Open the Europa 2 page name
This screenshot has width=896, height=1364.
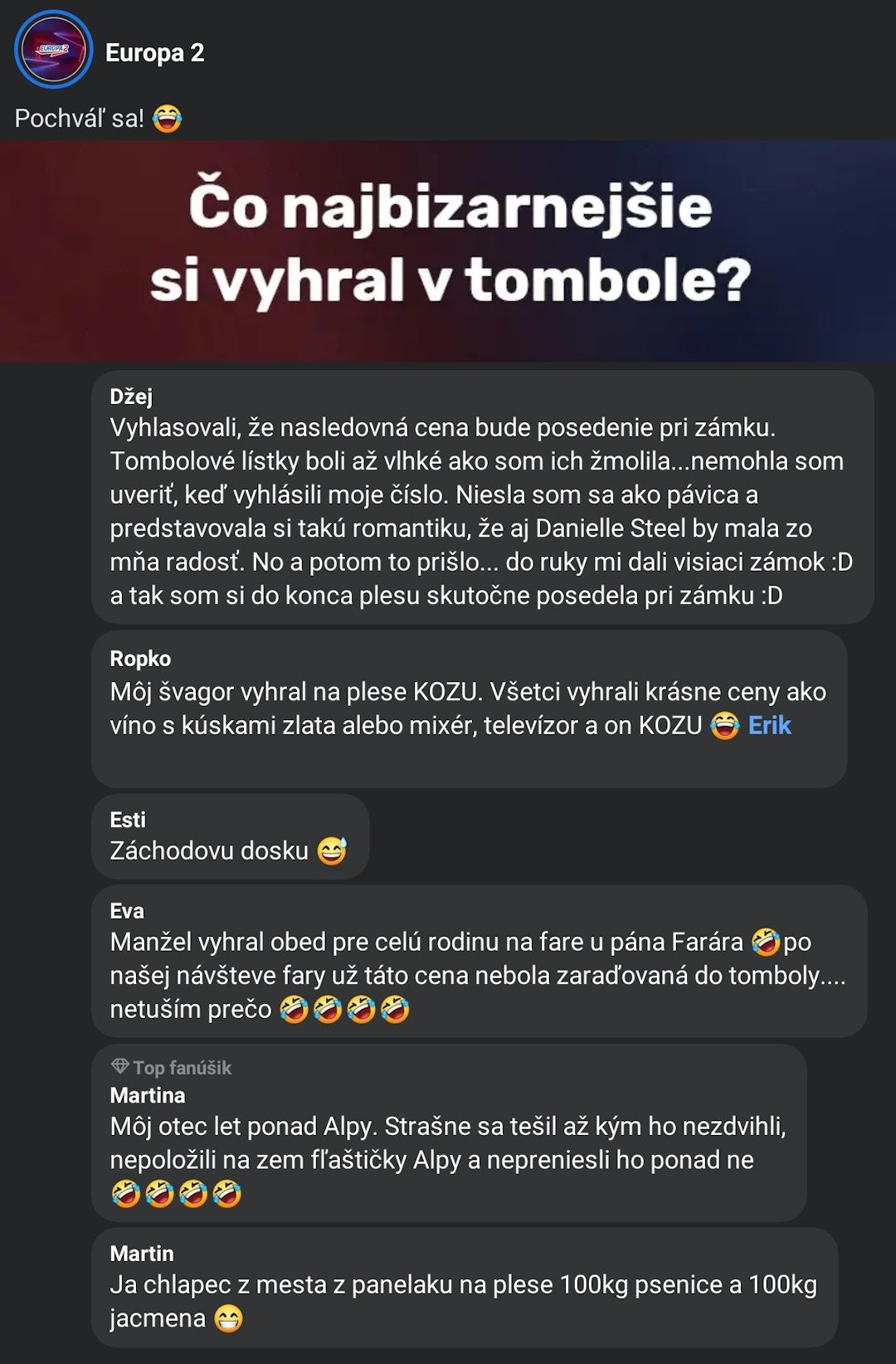pyautogui.click(x=154, y=52)
